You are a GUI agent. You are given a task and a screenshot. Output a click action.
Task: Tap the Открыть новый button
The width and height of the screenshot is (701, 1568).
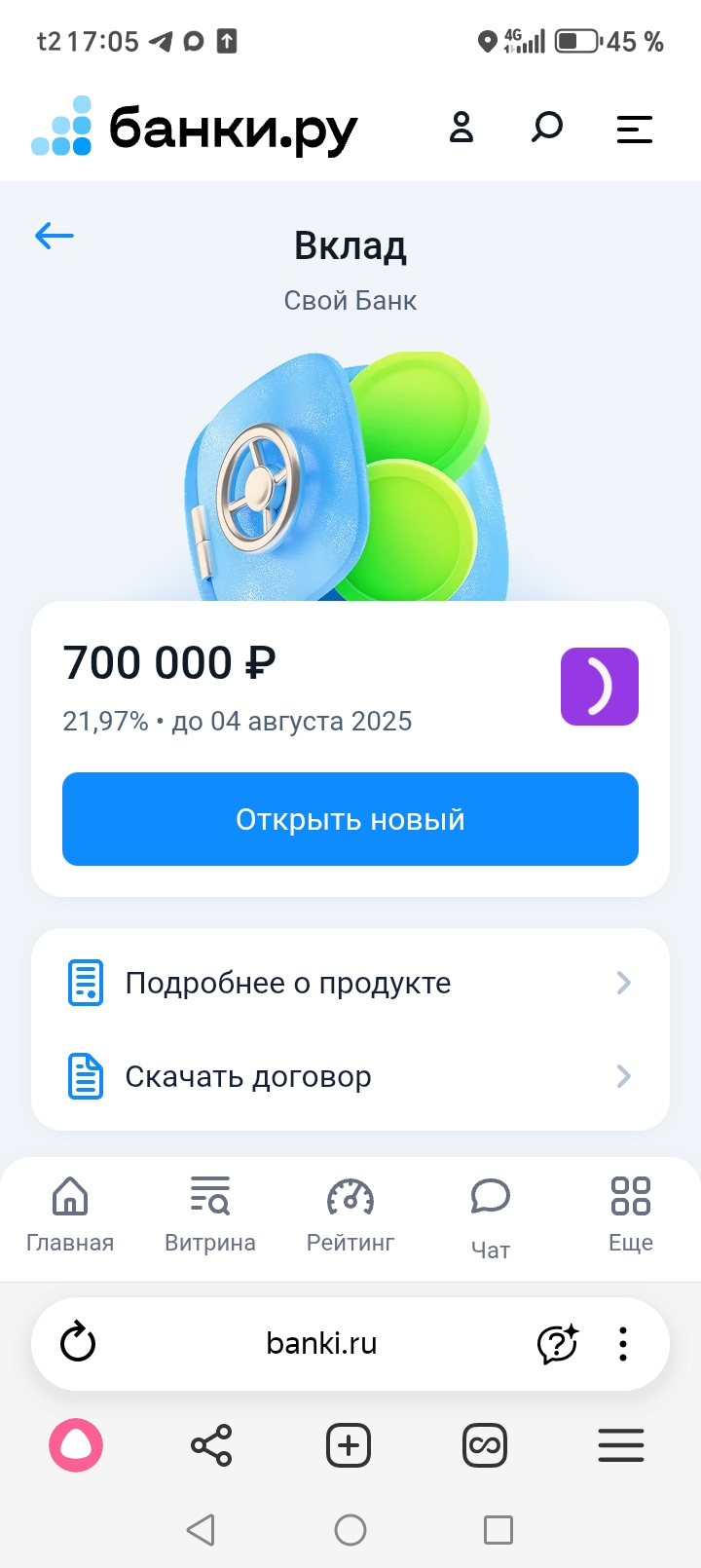(350, 819)
